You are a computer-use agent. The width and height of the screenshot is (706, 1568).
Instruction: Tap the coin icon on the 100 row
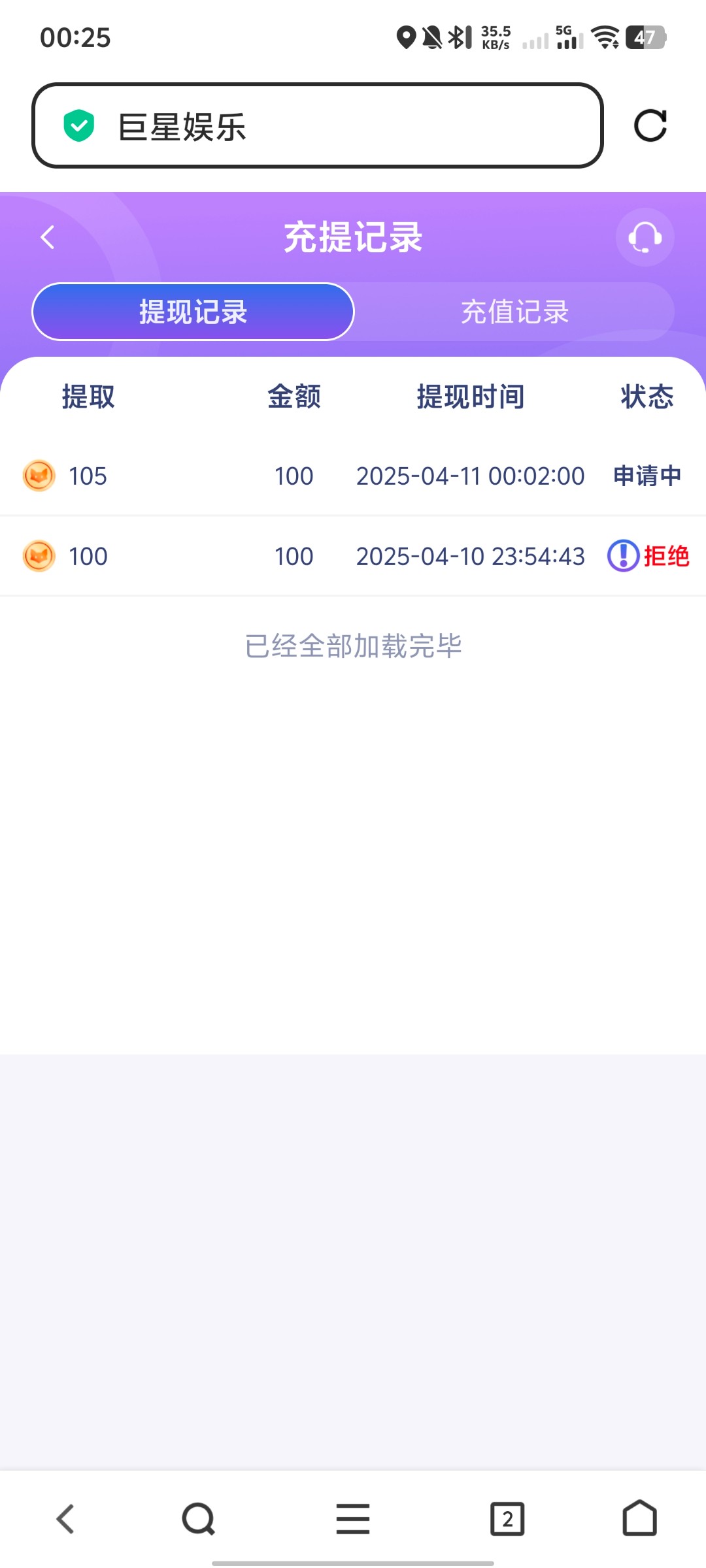click(39, 556)
